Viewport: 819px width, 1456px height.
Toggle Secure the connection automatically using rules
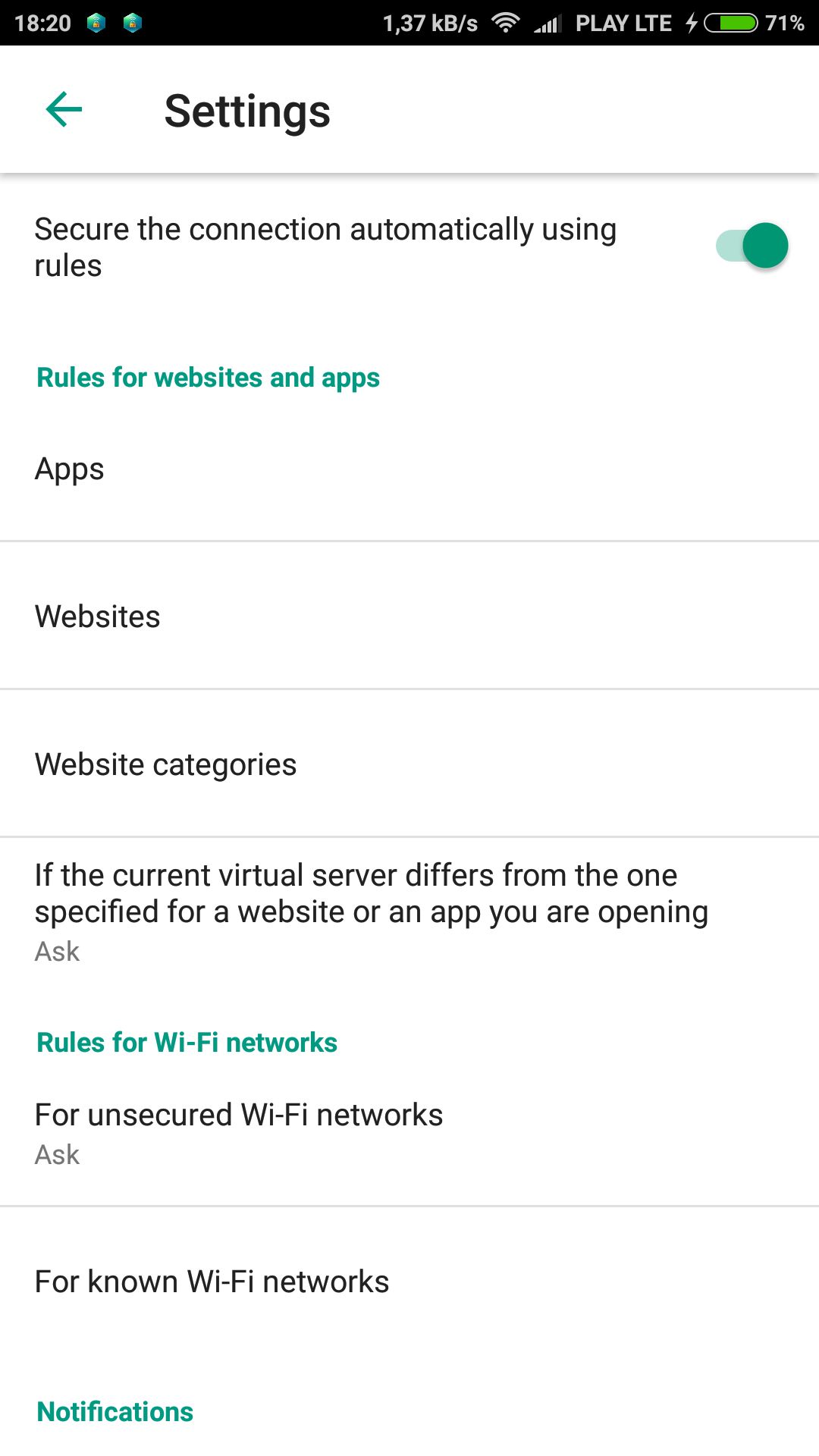point(752,246)
